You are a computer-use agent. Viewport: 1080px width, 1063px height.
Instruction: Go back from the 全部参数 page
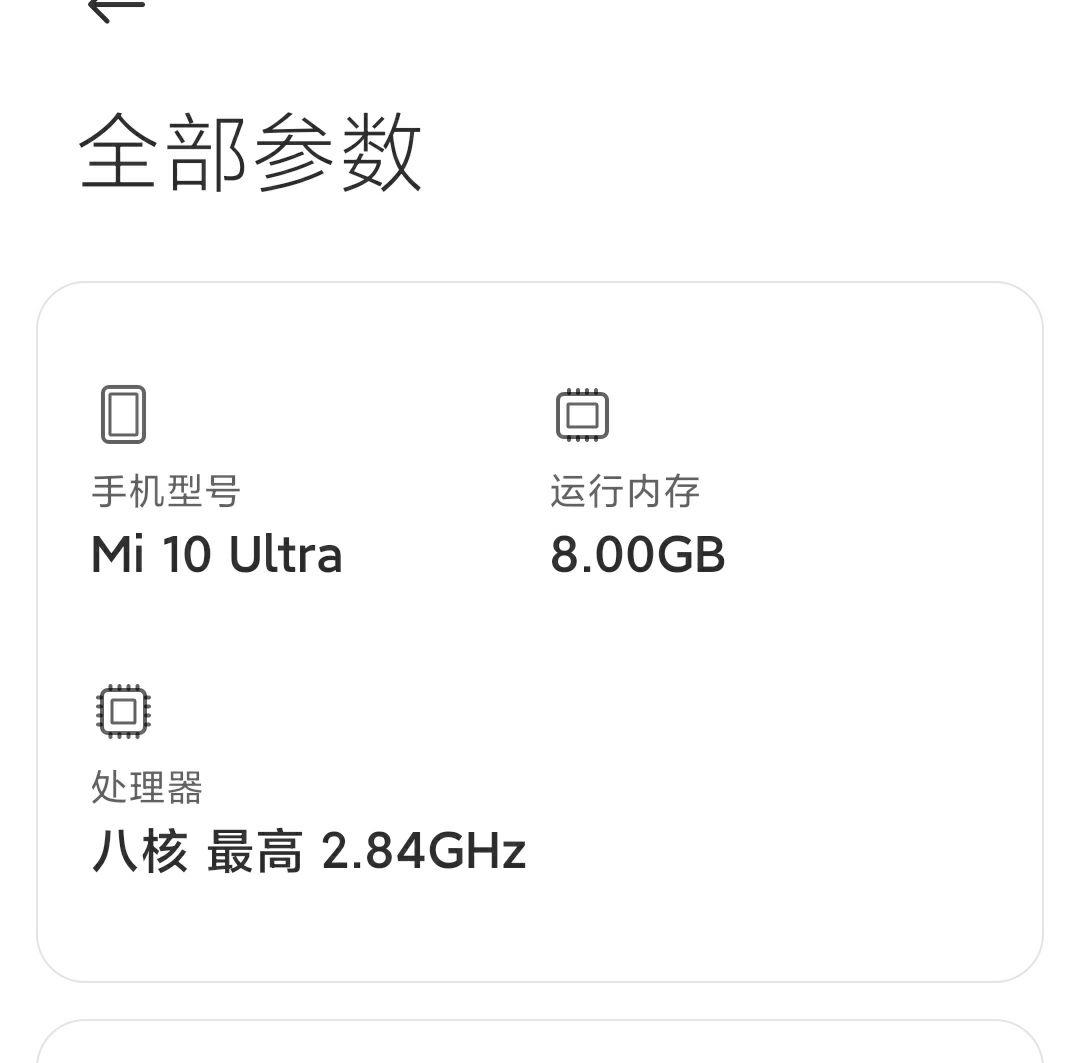pyautogui.click(x=115, y=9)
